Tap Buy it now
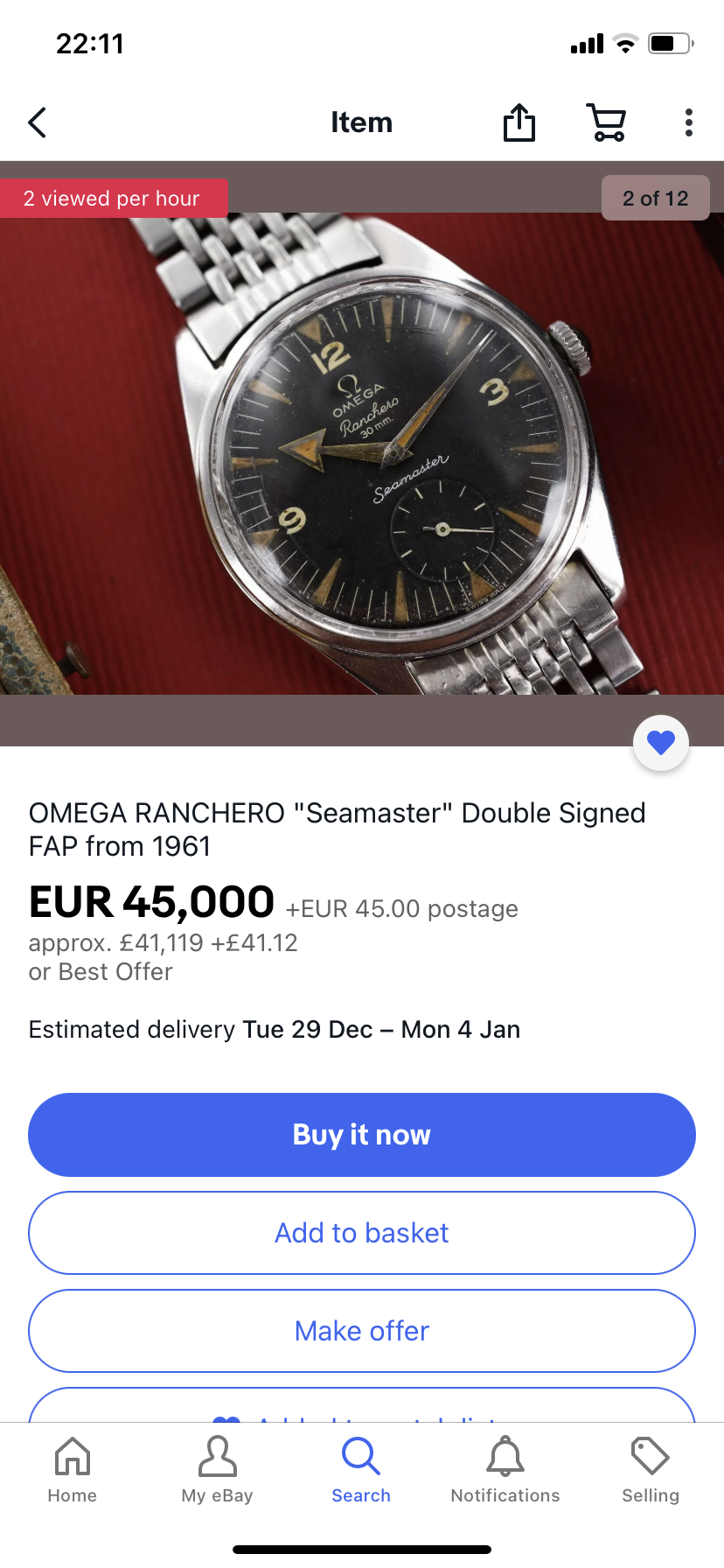Viewport: 724px width, 1568px height. coord(362,1135)
